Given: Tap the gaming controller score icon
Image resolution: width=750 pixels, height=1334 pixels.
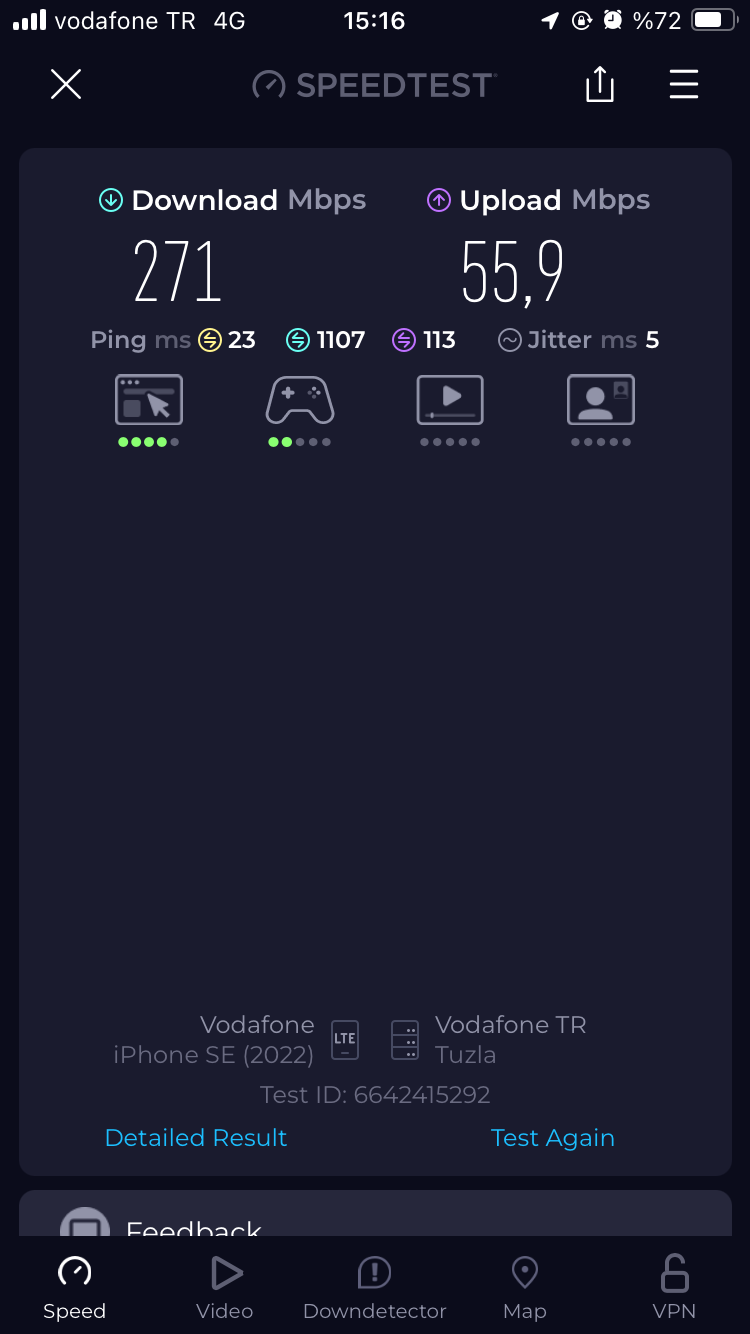Looking at the screenshot, I should tap(300, 400).
